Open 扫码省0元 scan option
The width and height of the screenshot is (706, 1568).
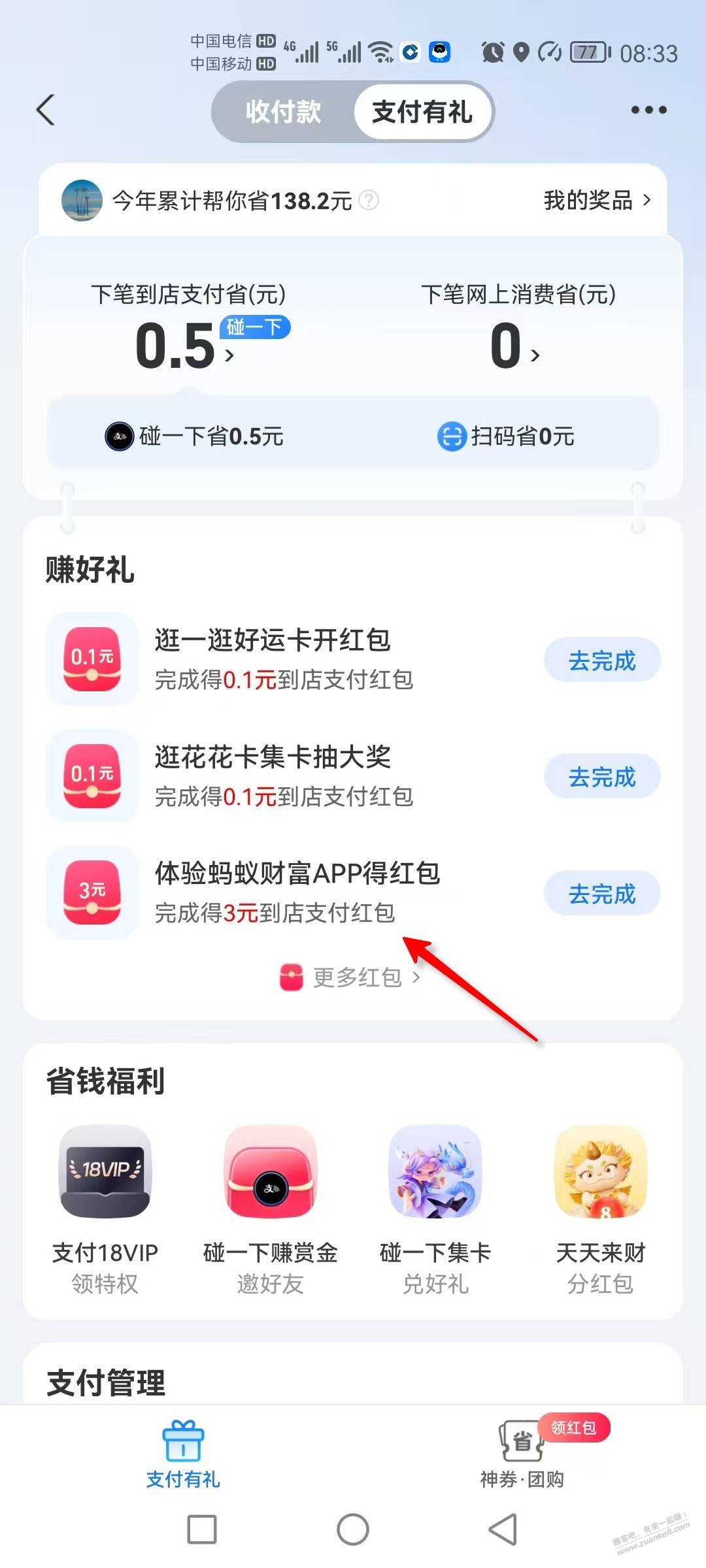point(506,436)
